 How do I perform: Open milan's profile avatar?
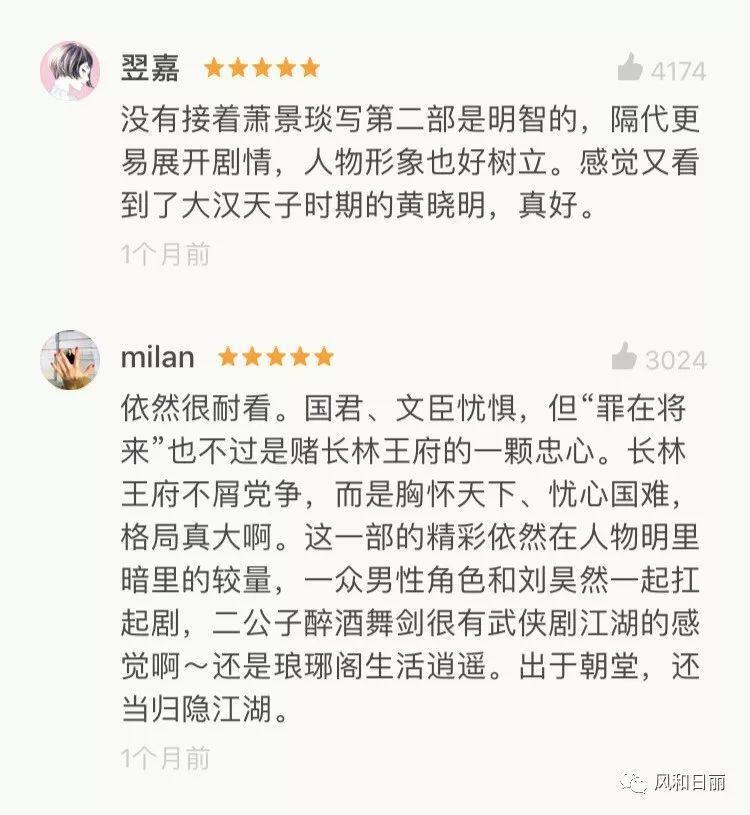coord(69,359)
